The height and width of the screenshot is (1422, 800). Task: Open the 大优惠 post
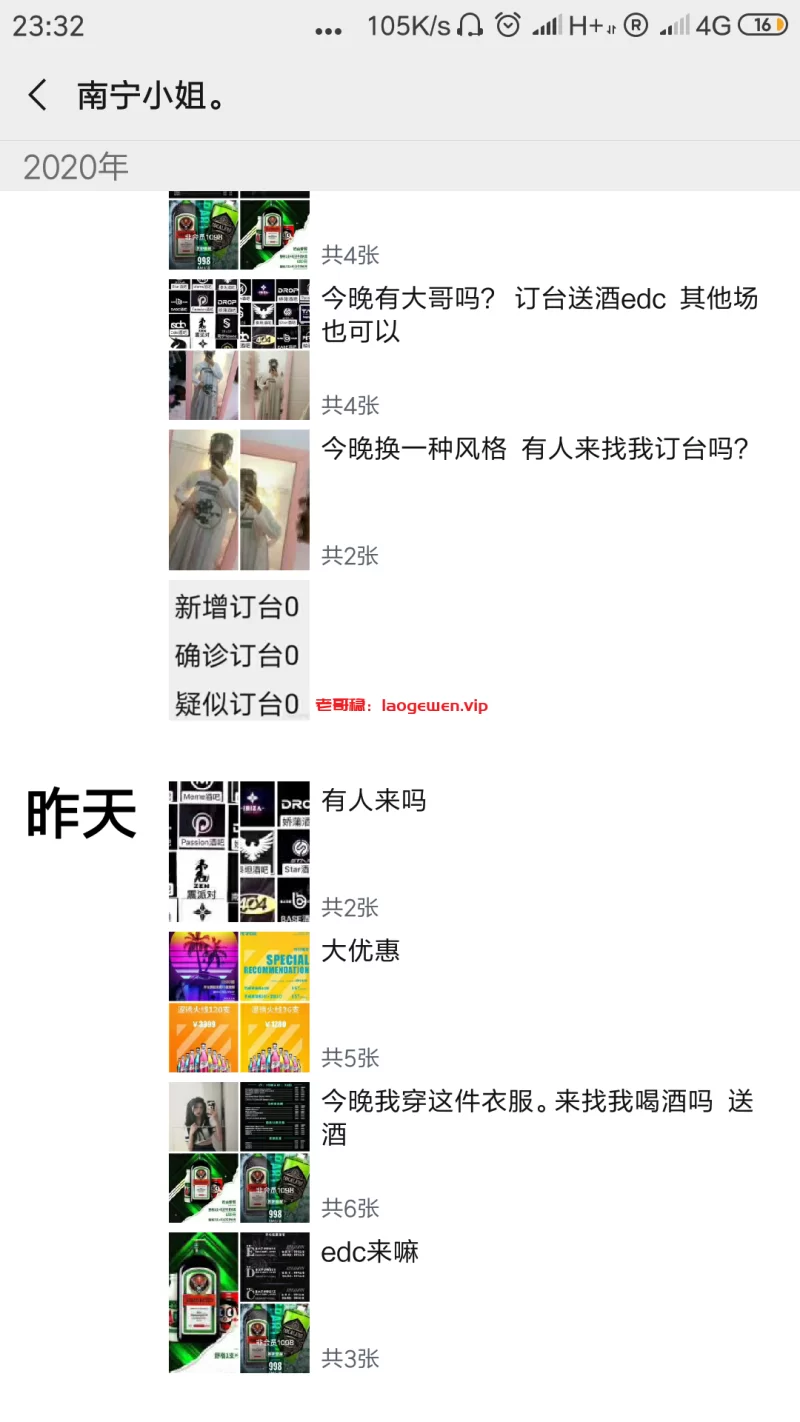coord(361,950)
